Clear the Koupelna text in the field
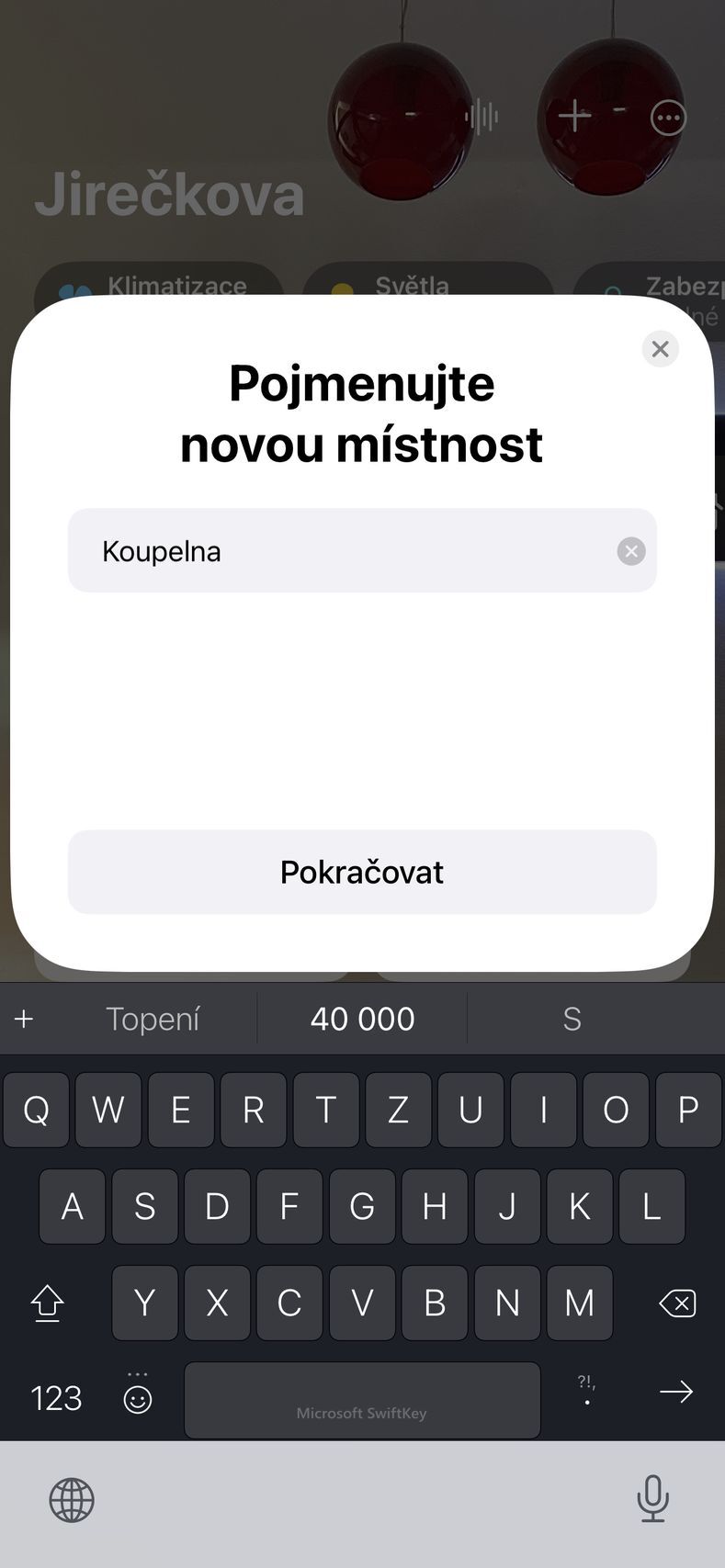Viewport: 725px width, 1568px height. point(630,551)
